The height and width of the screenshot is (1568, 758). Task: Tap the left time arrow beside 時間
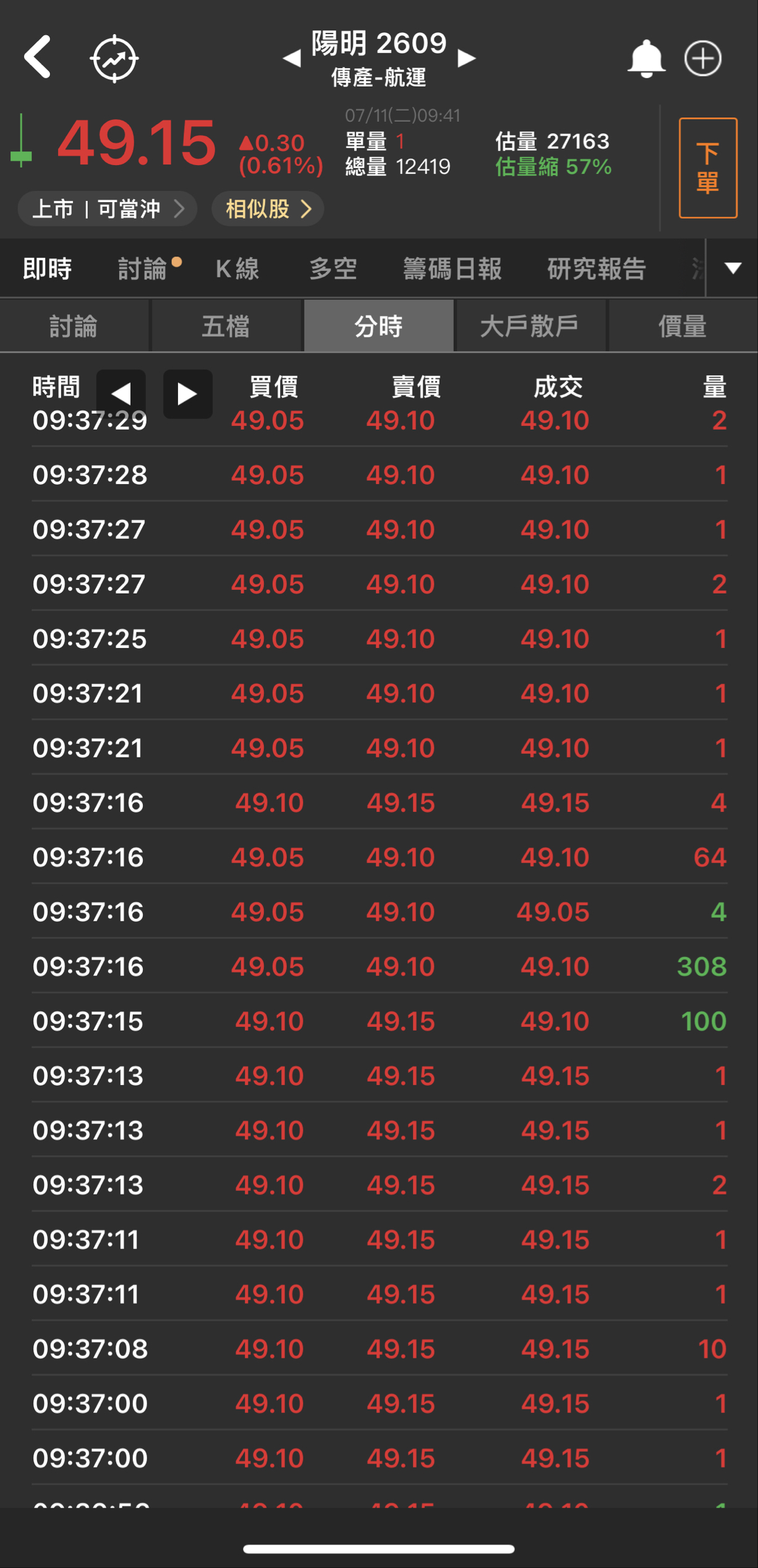[121, 394]
